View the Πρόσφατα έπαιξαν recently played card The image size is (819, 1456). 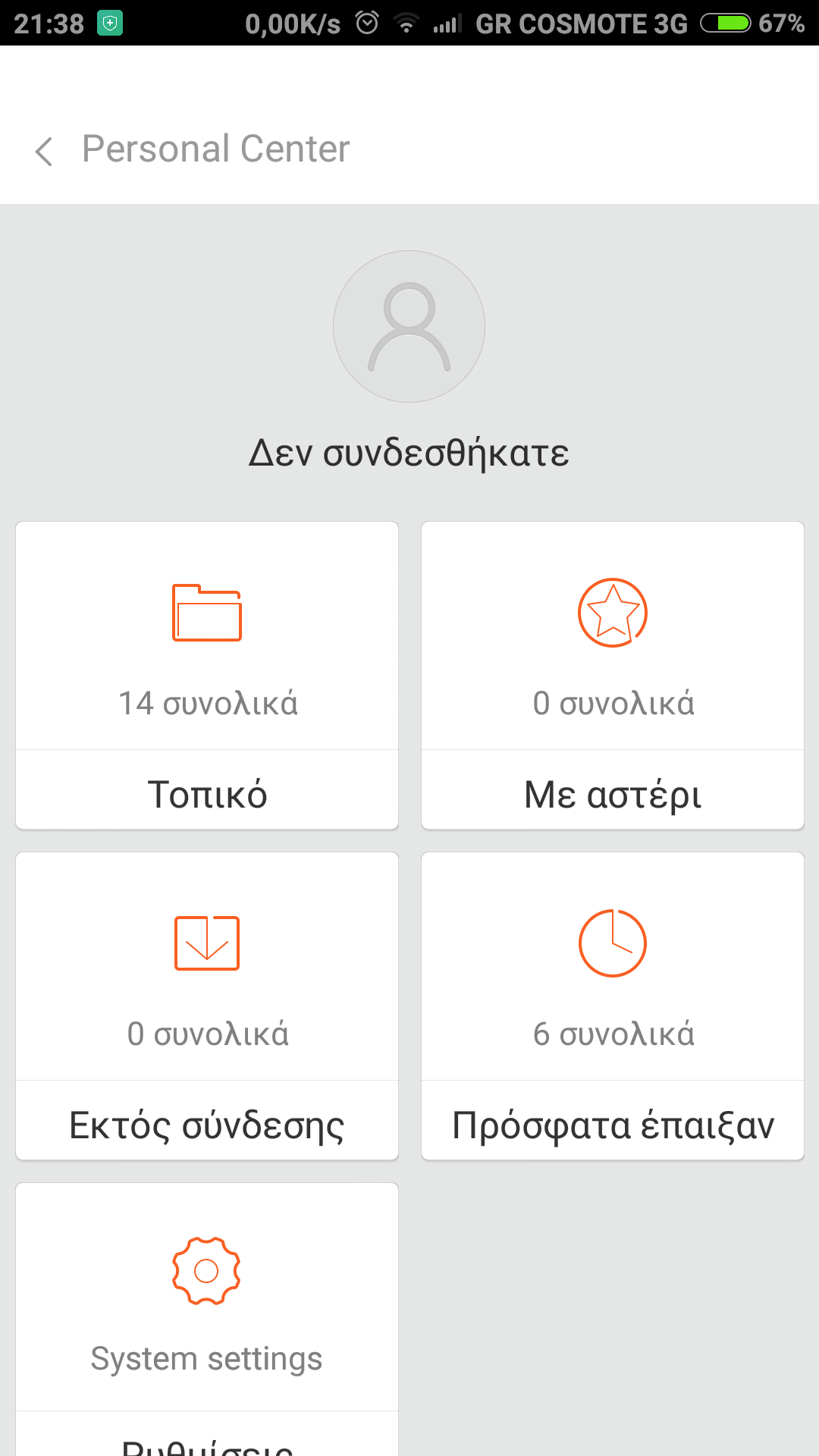coord(613,1006)
